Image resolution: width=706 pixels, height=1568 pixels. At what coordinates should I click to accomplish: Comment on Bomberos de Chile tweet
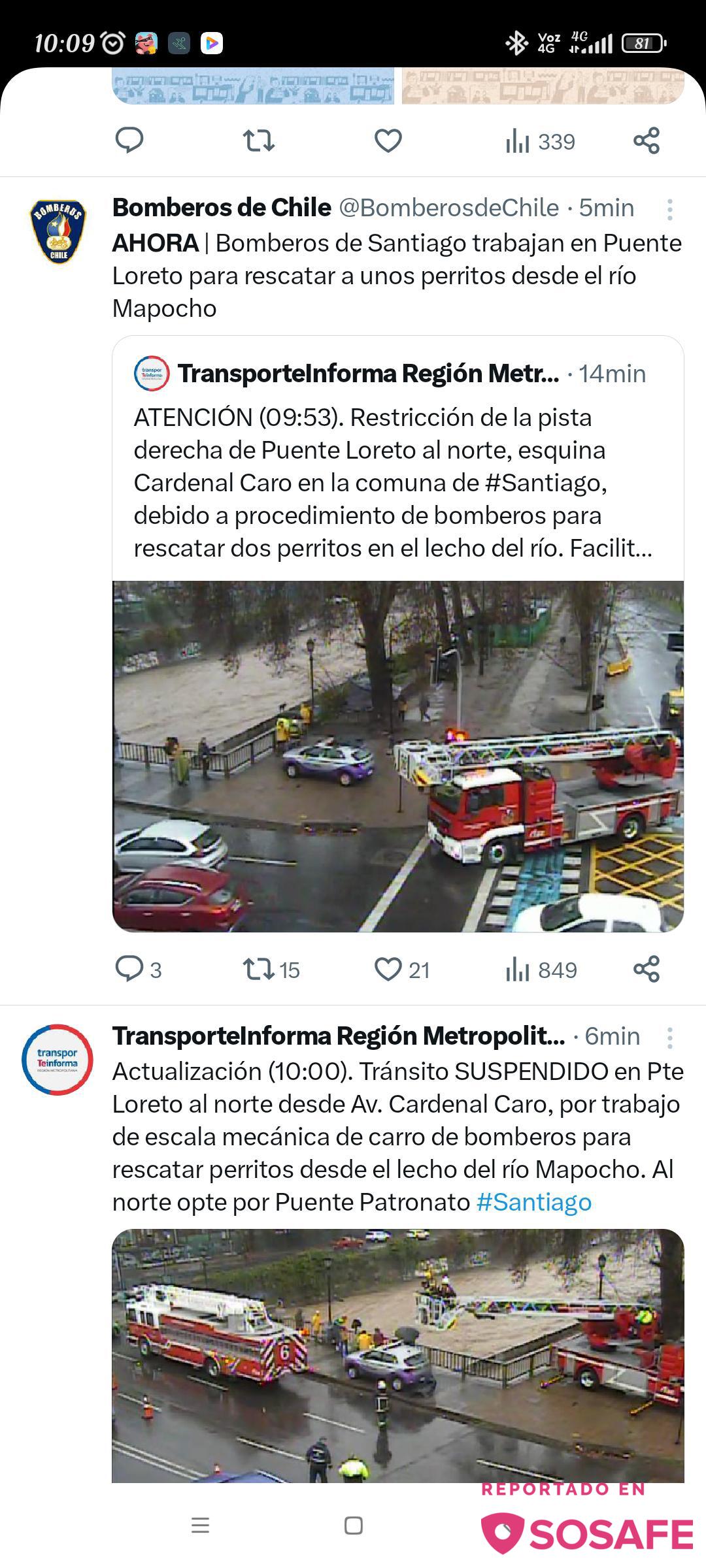point(138,969)
